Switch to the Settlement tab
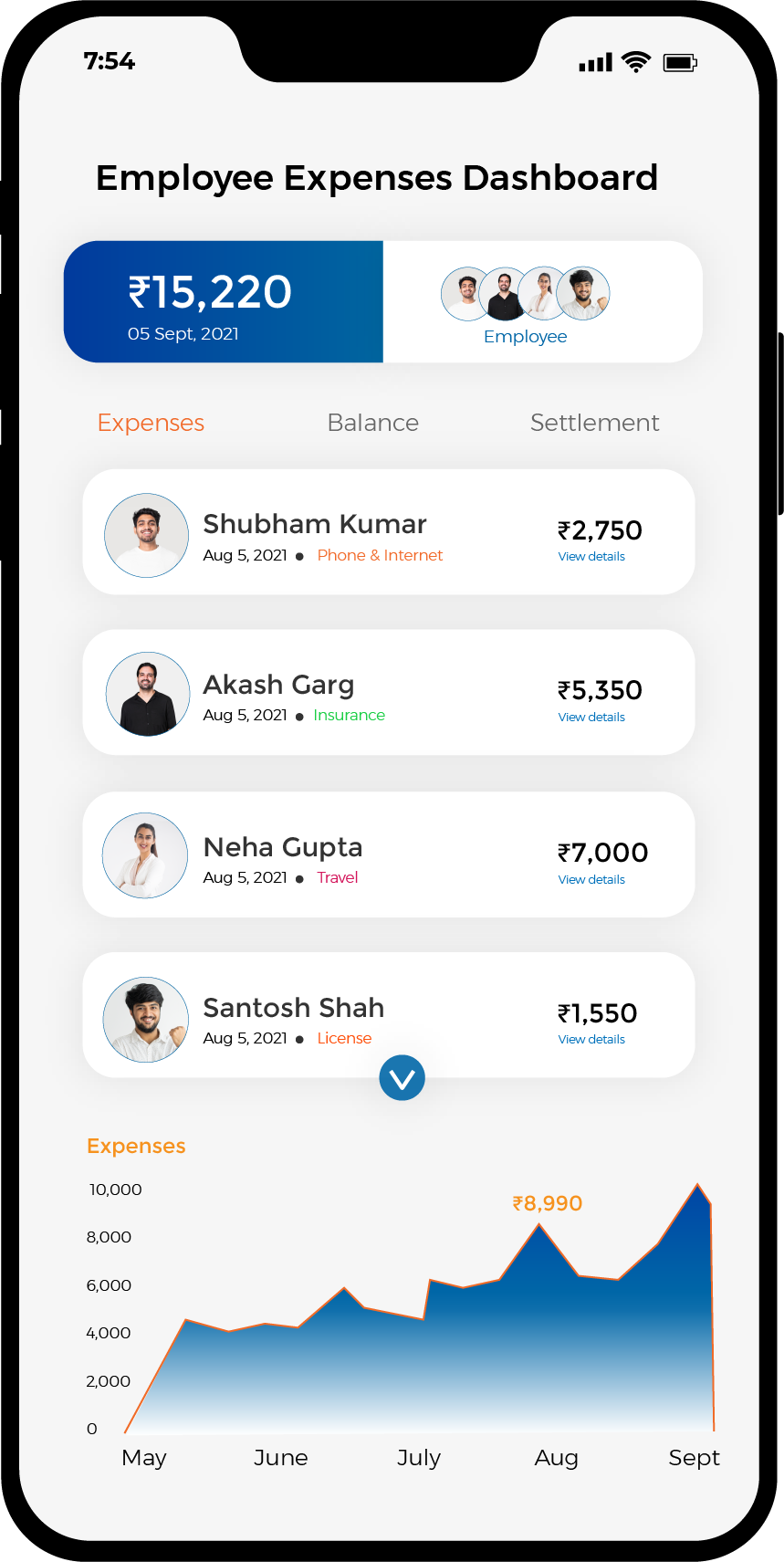The width and height of the screenshot is (784, 1562). pos(594,423)
